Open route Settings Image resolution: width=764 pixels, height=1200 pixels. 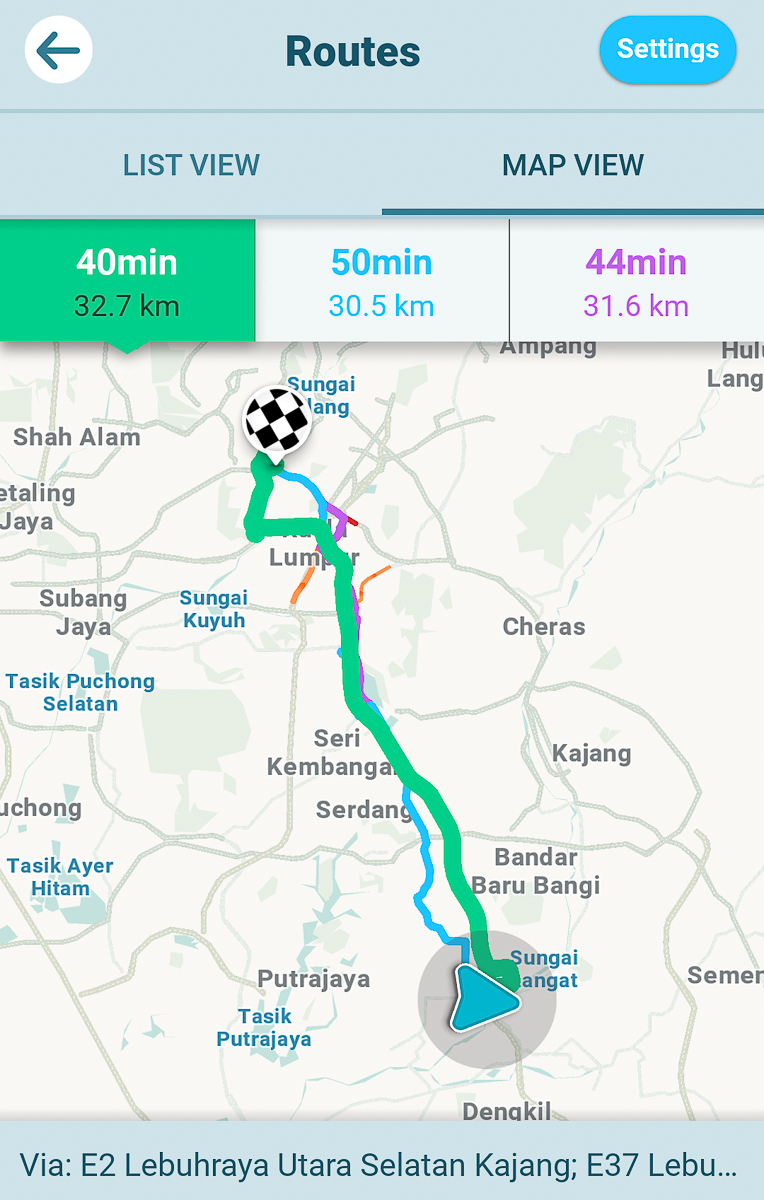[x=667, y=49]
